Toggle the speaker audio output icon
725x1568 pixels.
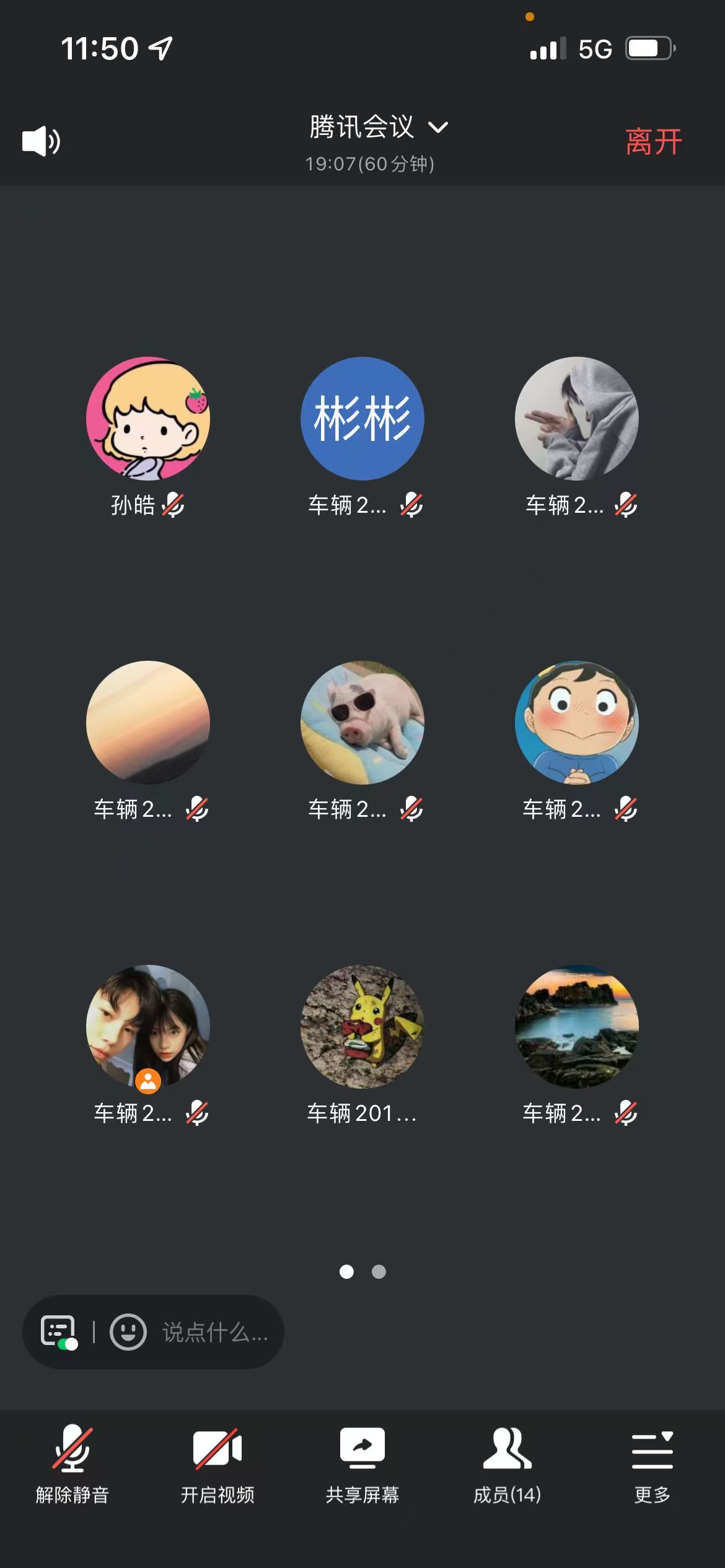tap(41, 141)
